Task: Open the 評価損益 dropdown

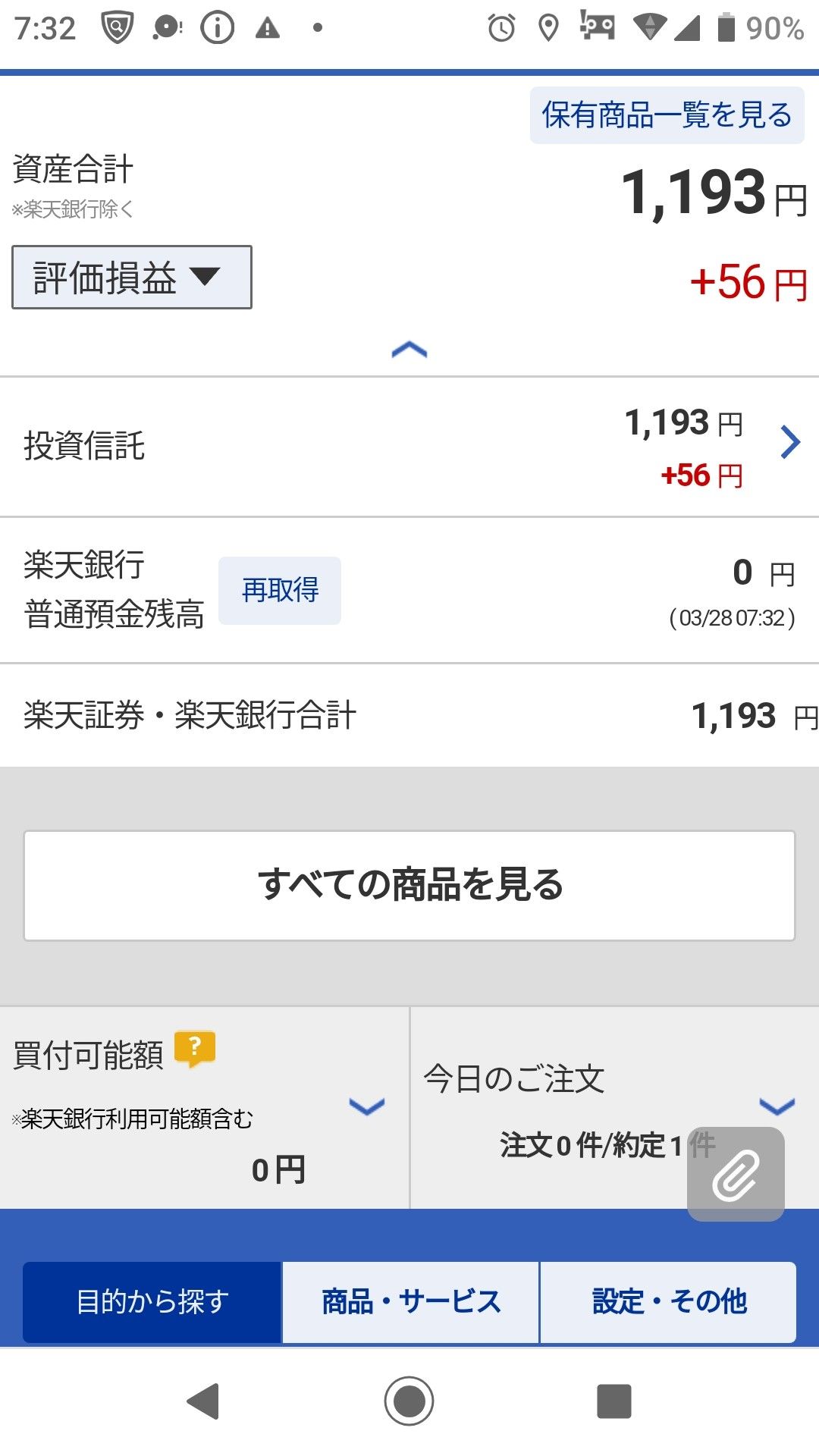Action: (x=132, y=278)
